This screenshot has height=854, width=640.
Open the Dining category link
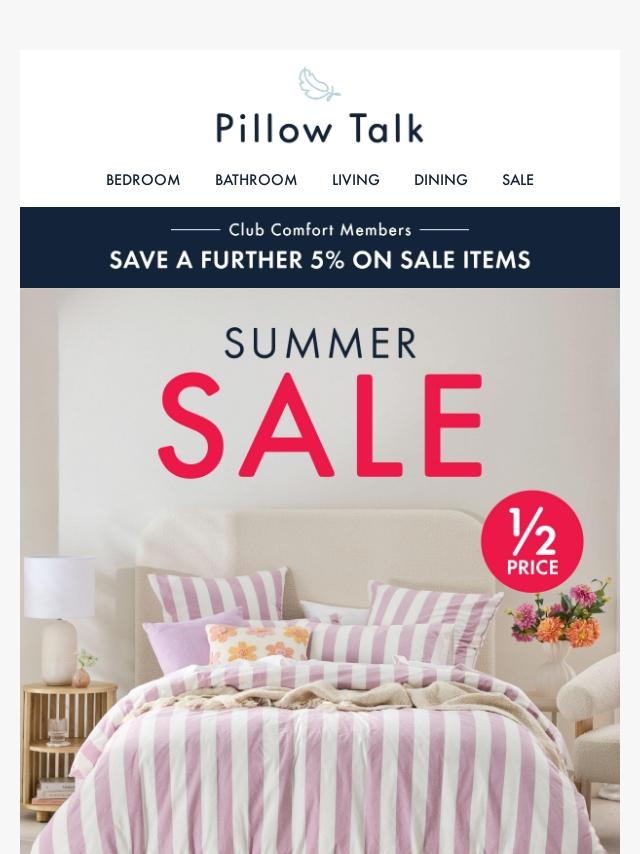coord(441,180)
